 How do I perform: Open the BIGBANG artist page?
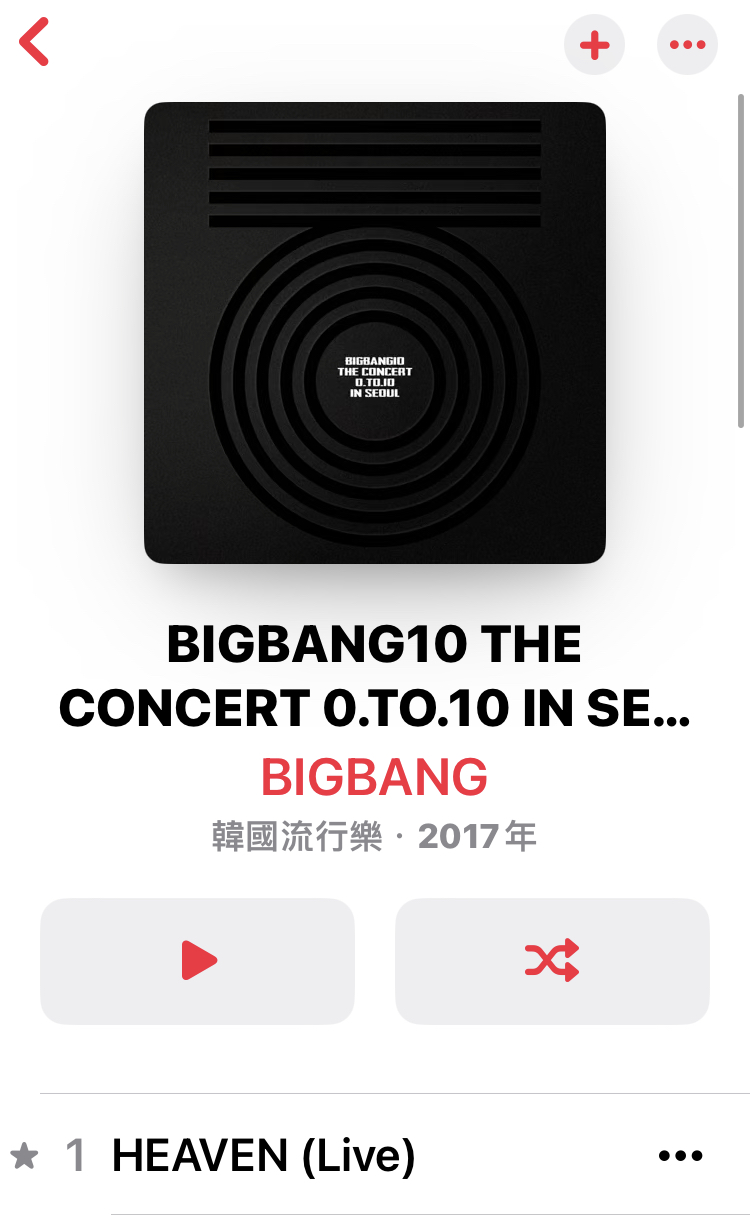pyautogui.click(x=375, y=777)
